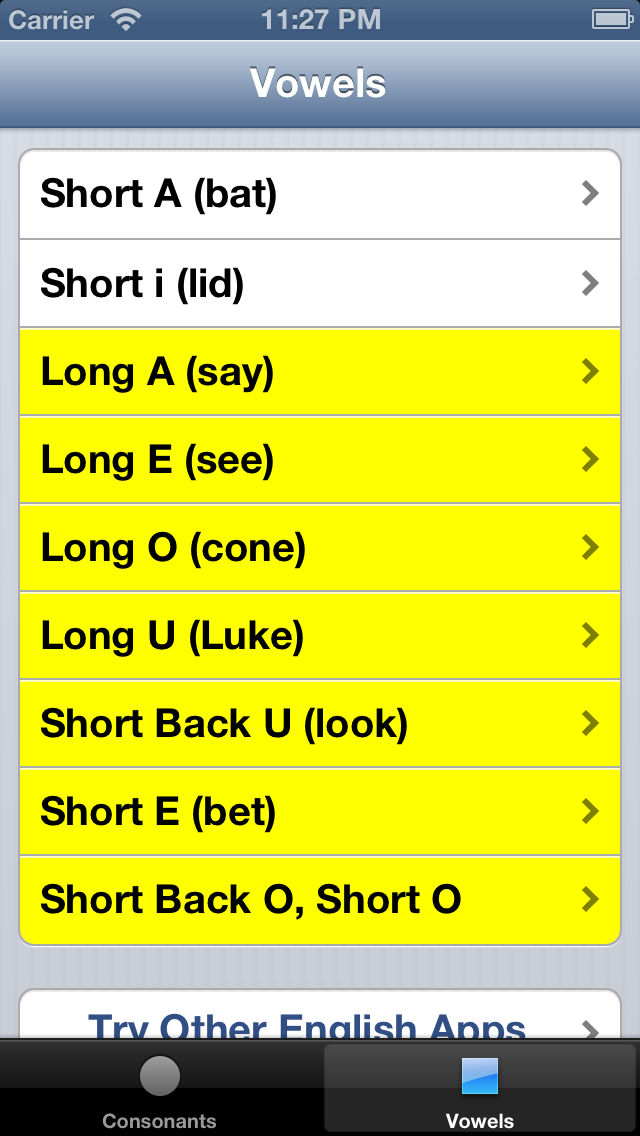
Task: Choose Long O (cone)
Action: pos(320,548)
